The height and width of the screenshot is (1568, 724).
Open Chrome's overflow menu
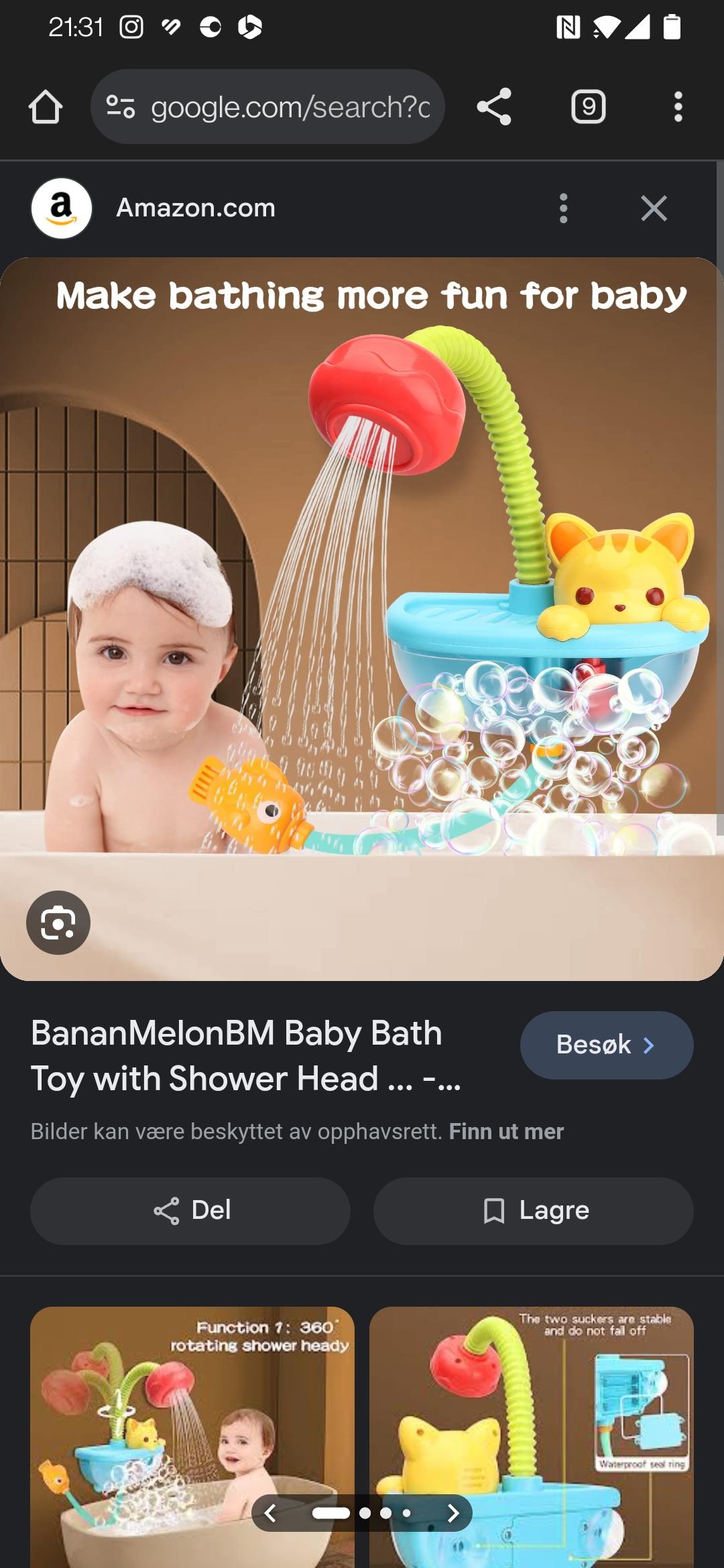[678, 107]
